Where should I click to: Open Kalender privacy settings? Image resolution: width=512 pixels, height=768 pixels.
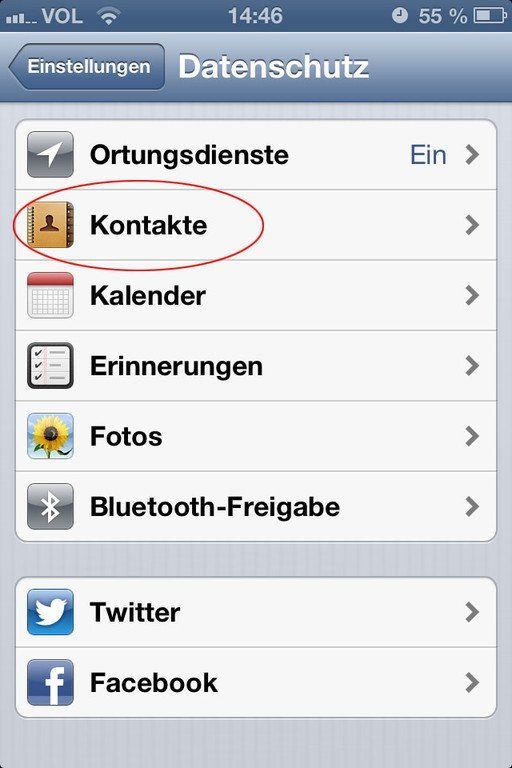[256, 296]
